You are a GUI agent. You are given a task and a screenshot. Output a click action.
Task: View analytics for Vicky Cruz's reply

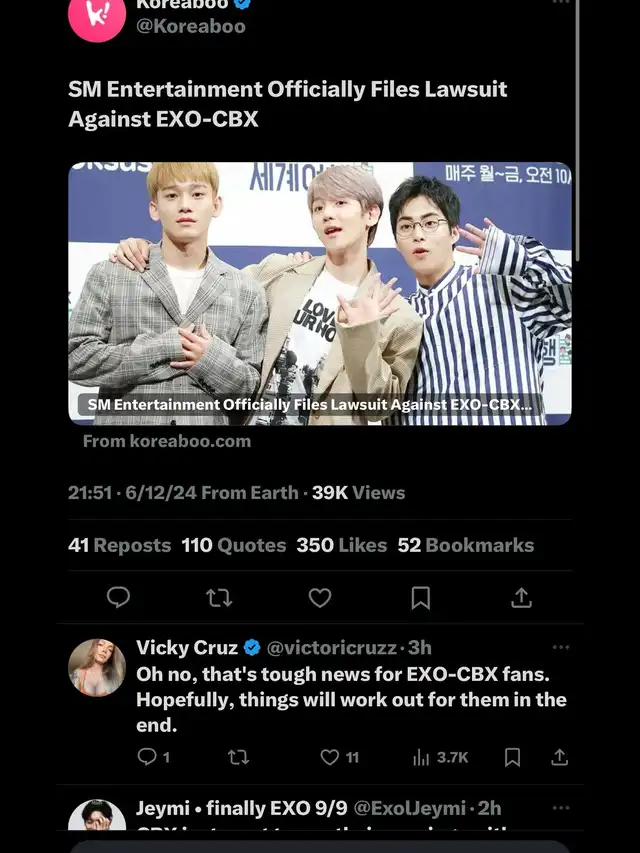440,757
